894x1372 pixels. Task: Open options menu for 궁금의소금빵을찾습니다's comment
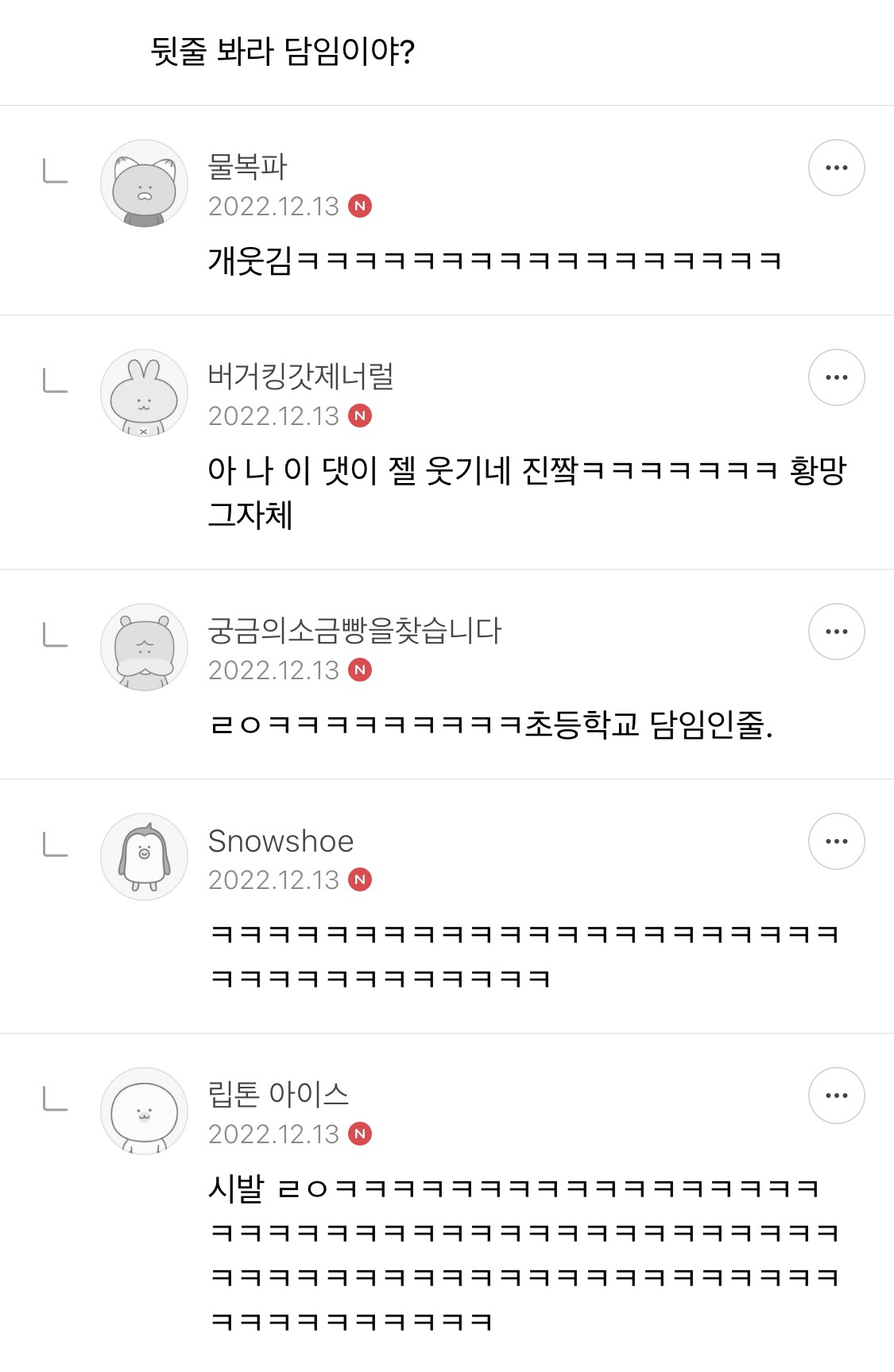tap(837, 631)
